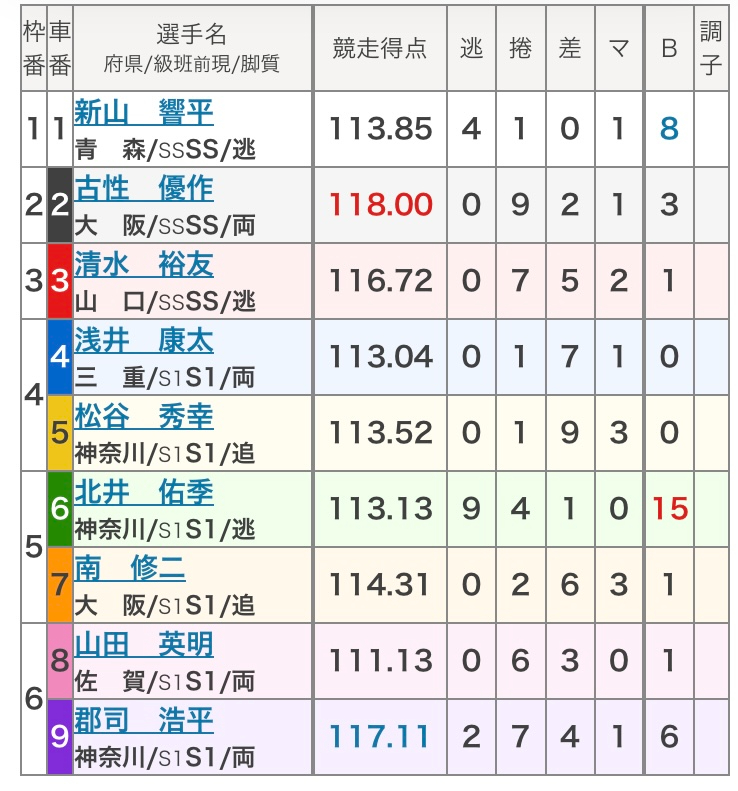Image resolution: width=738 pixels, height=791 pixels.
Task: Select the 浅井 康太 name link
Action: pyautogui.click(x=144, y=341)
